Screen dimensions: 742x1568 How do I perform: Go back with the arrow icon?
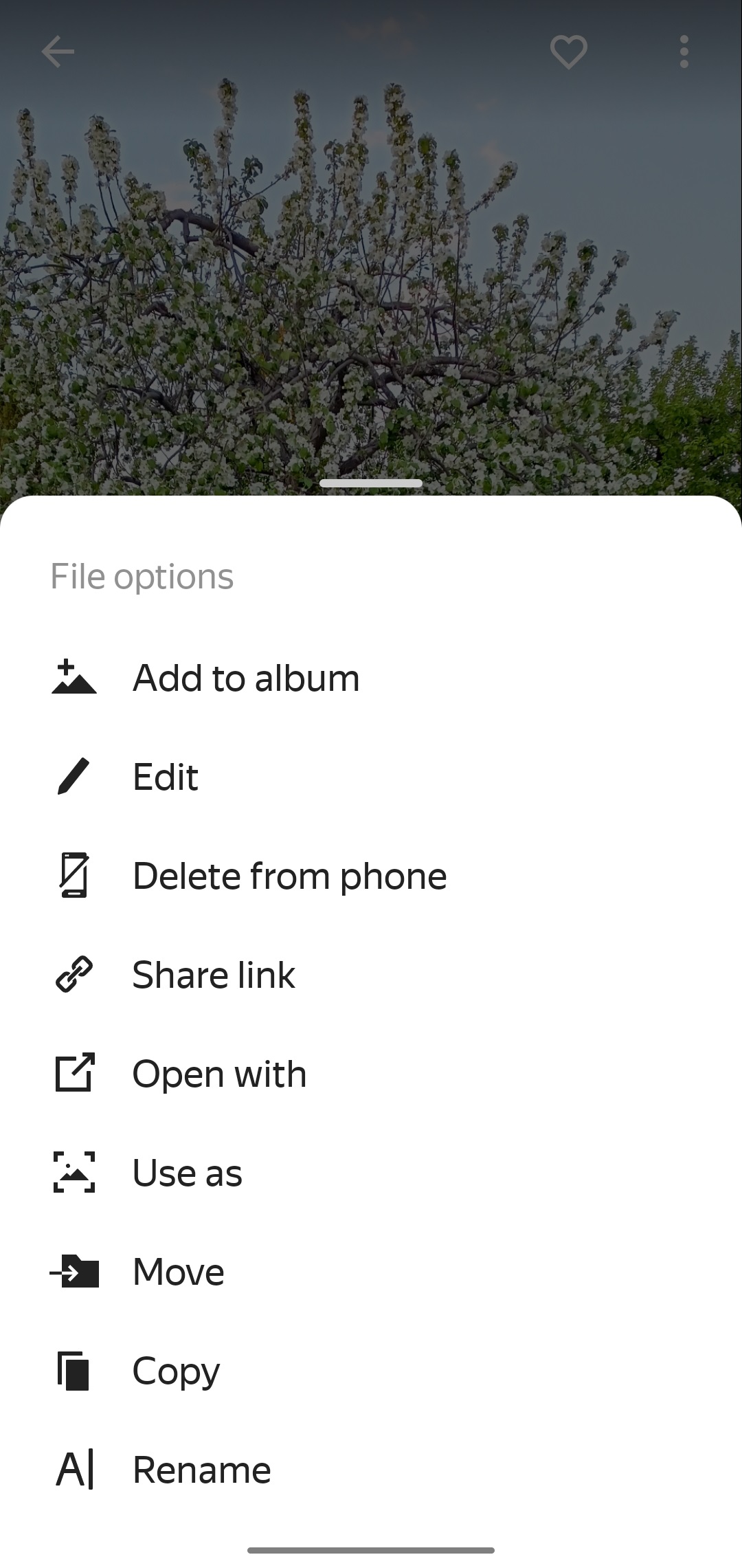click(58, 52)
